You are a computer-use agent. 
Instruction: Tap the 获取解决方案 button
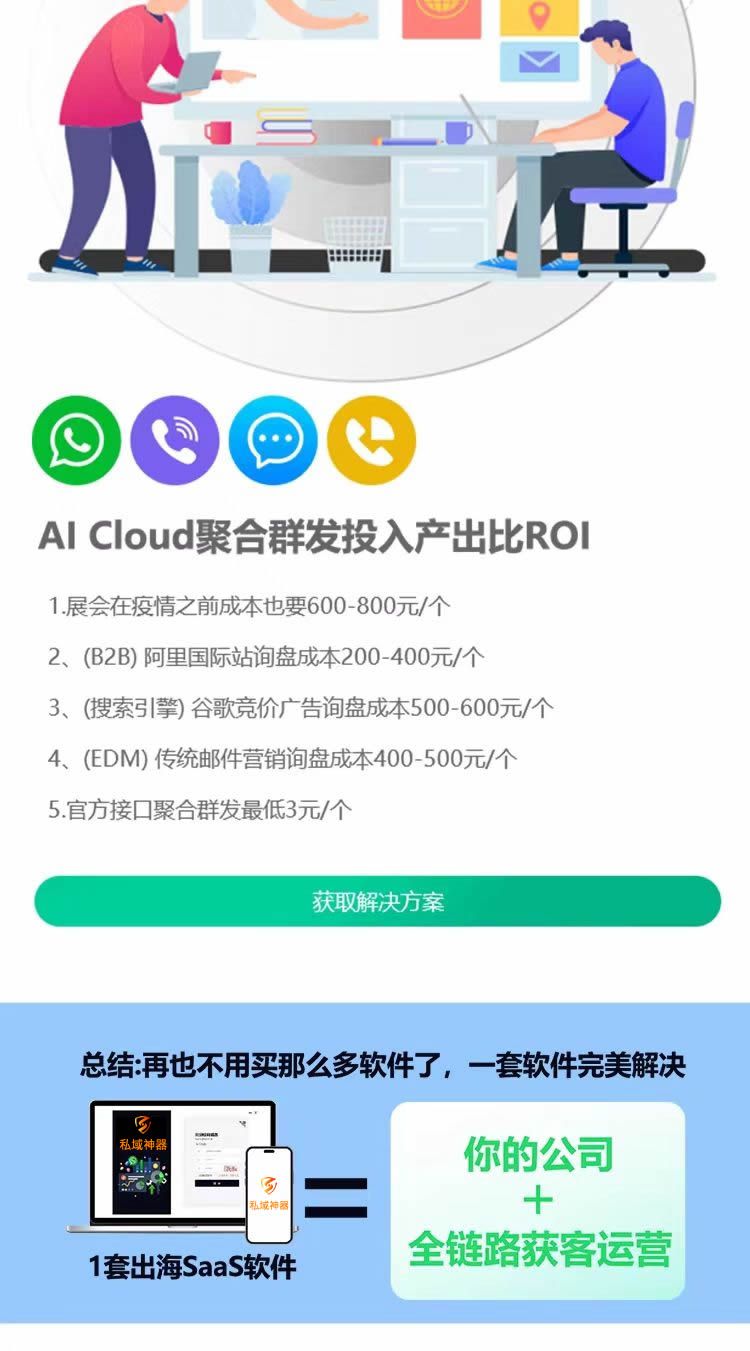(377, 901)
